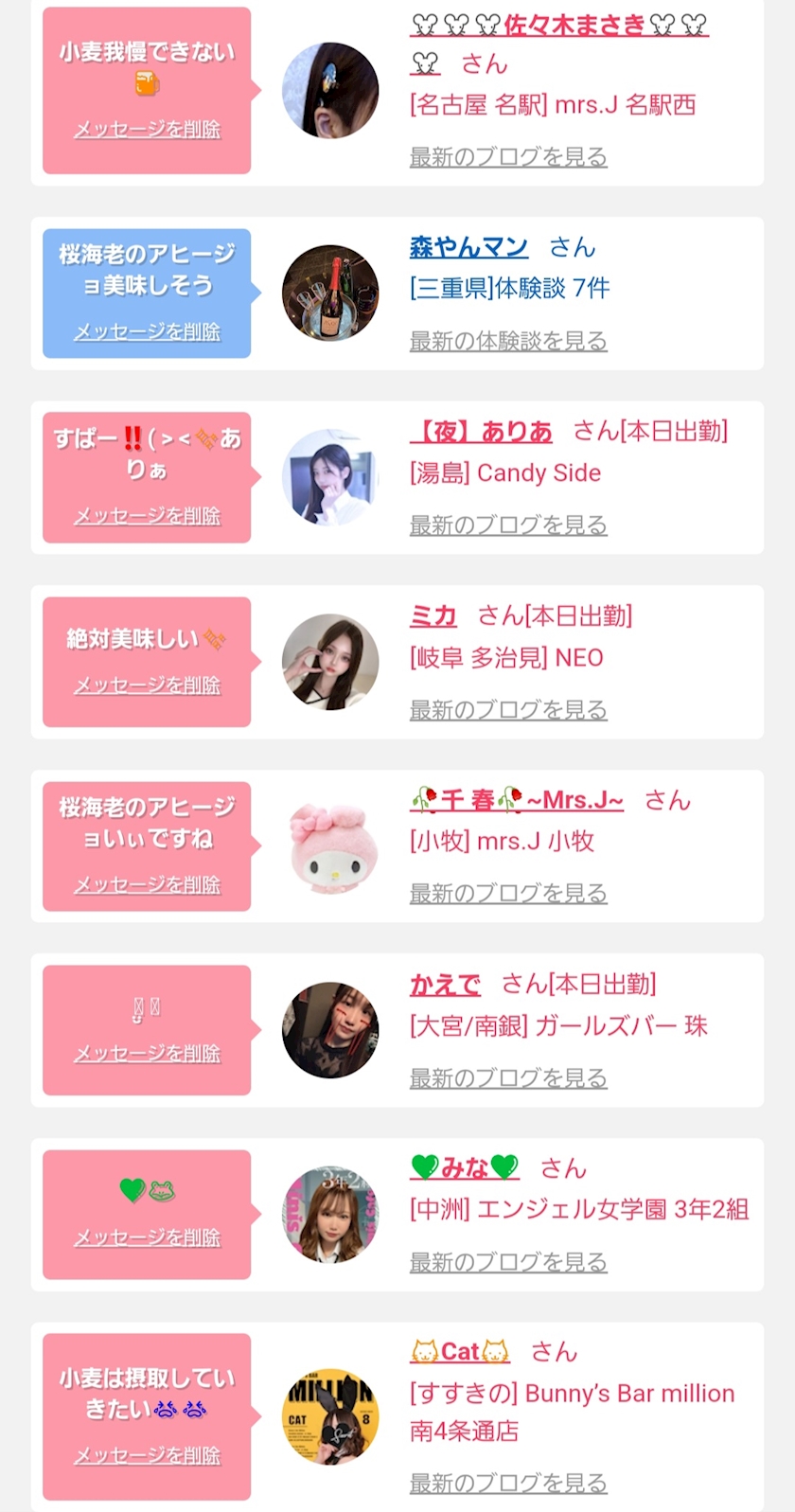Delete the 桜海老のアヒージョ美味しそう message

tap(148, 332)
